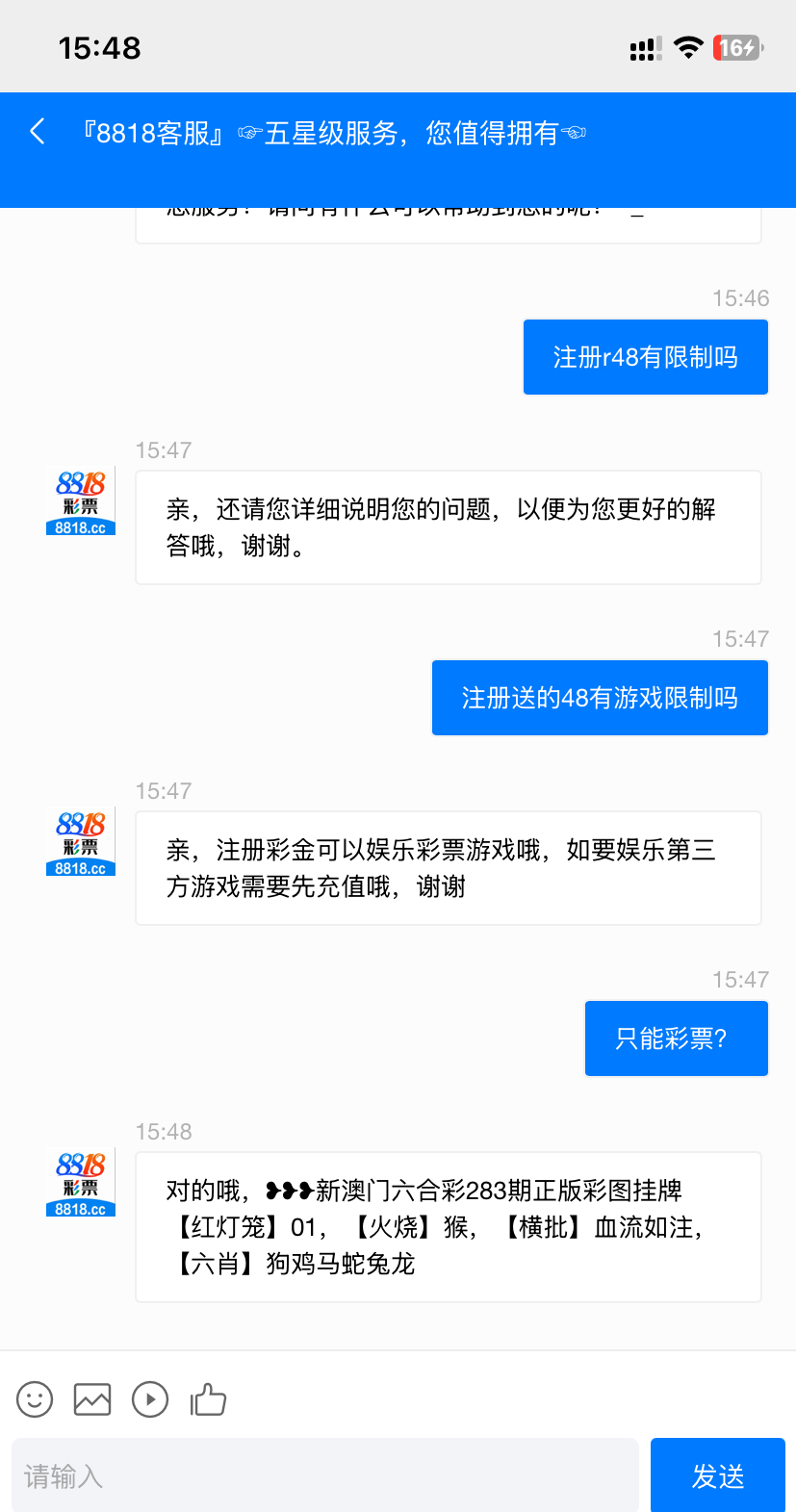The width and height of the screenshot is (796, 1512).
Task: Focus the 请输入 message field
Action: click(325, 1475)
